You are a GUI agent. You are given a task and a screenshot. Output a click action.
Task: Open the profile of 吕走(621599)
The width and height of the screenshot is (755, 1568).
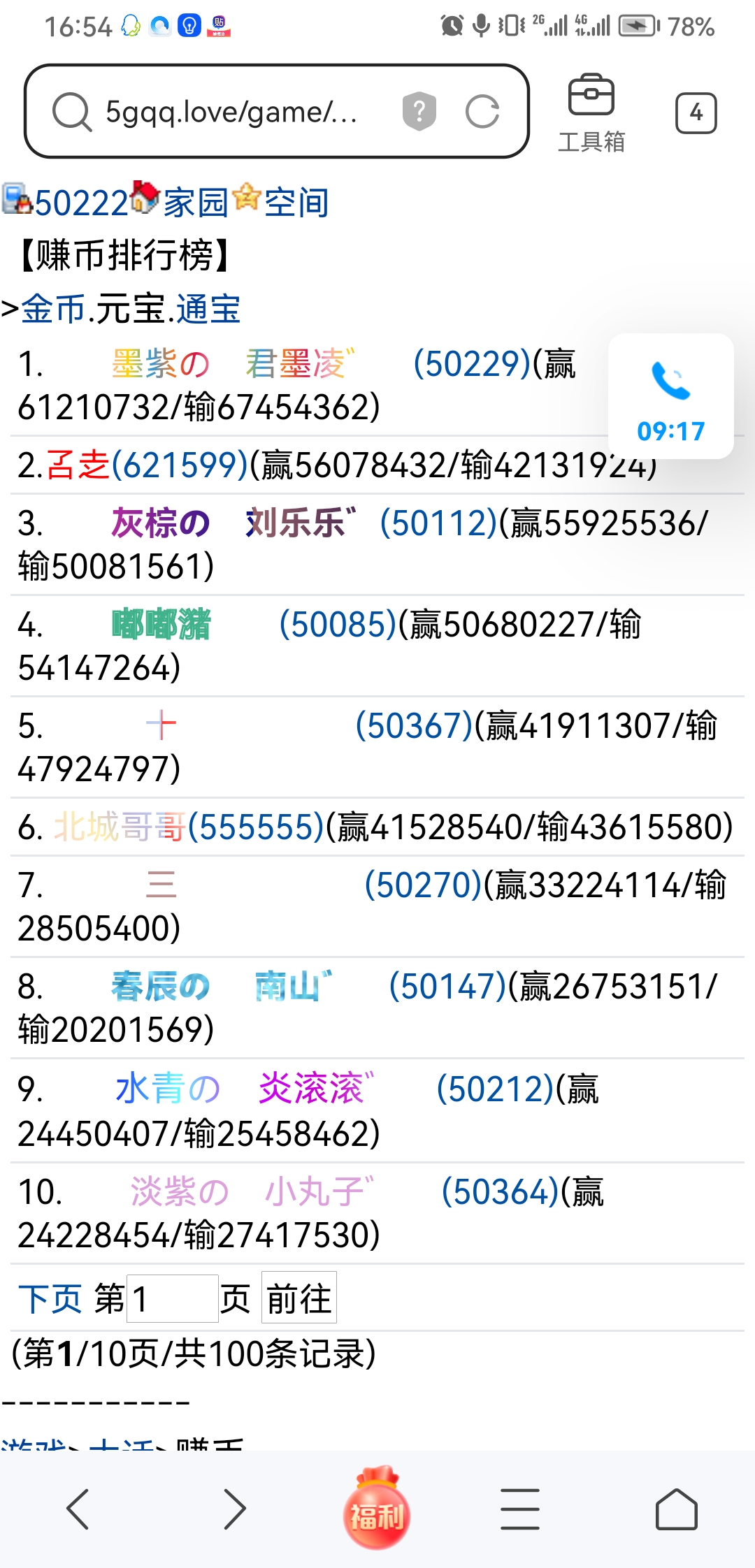point(147,465)
